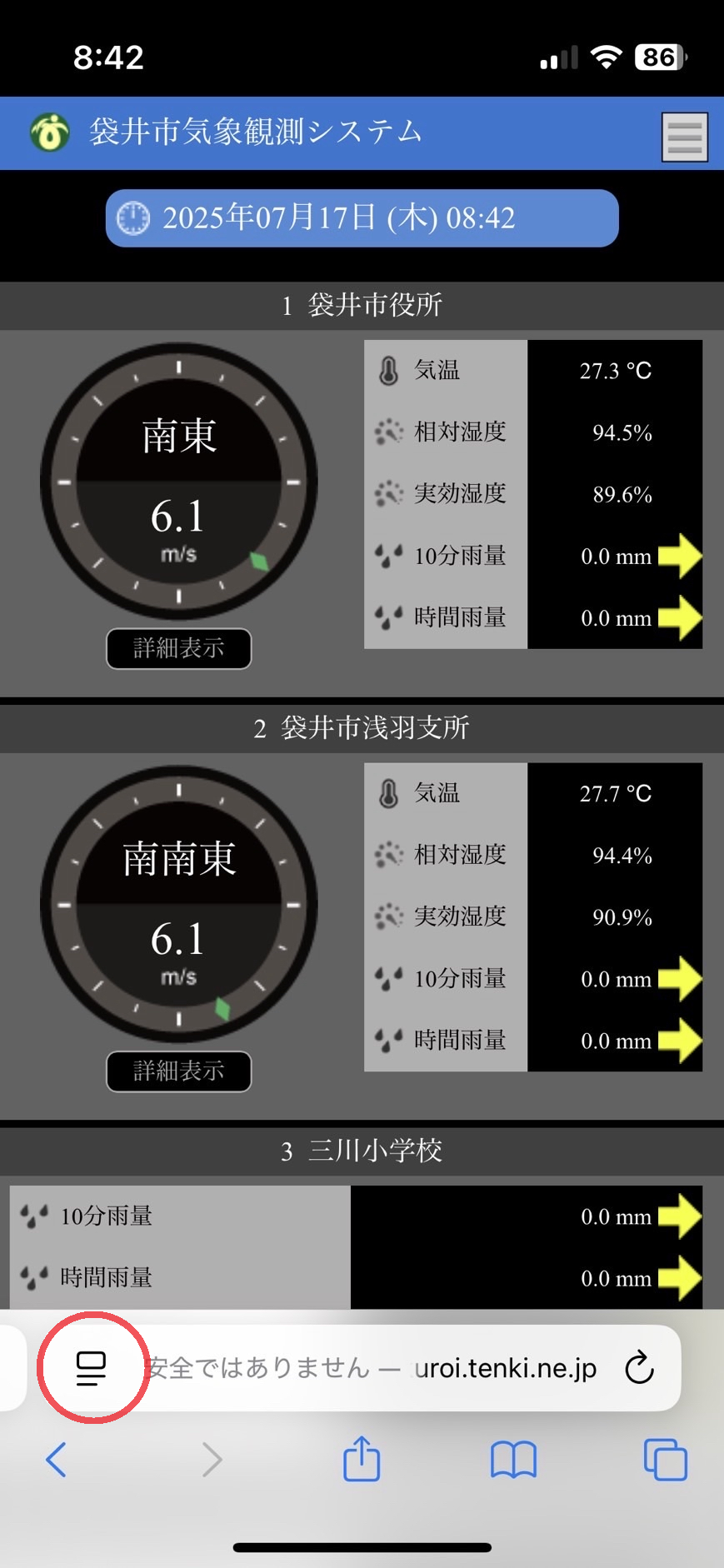Open 時間雨量 arrow for 三川小学校
Image resolution: width=724 pixels, height=1568 pixels.
pos(679,1278)
